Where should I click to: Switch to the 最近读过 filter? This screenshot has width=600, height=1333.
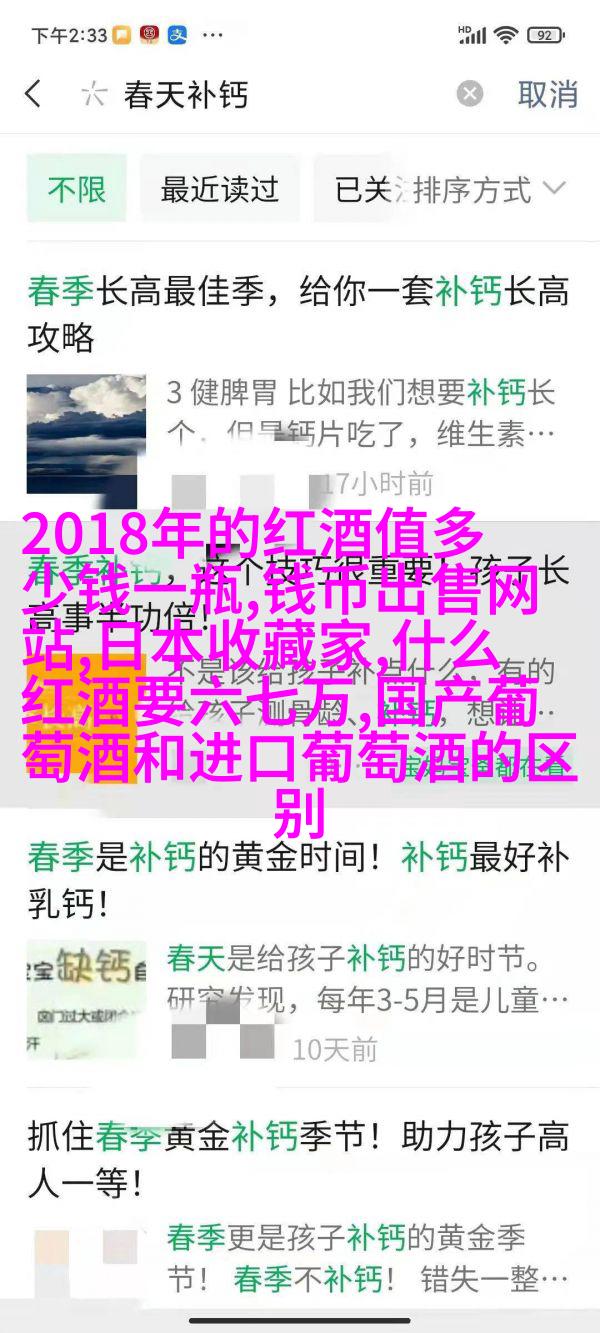(219, 189)
